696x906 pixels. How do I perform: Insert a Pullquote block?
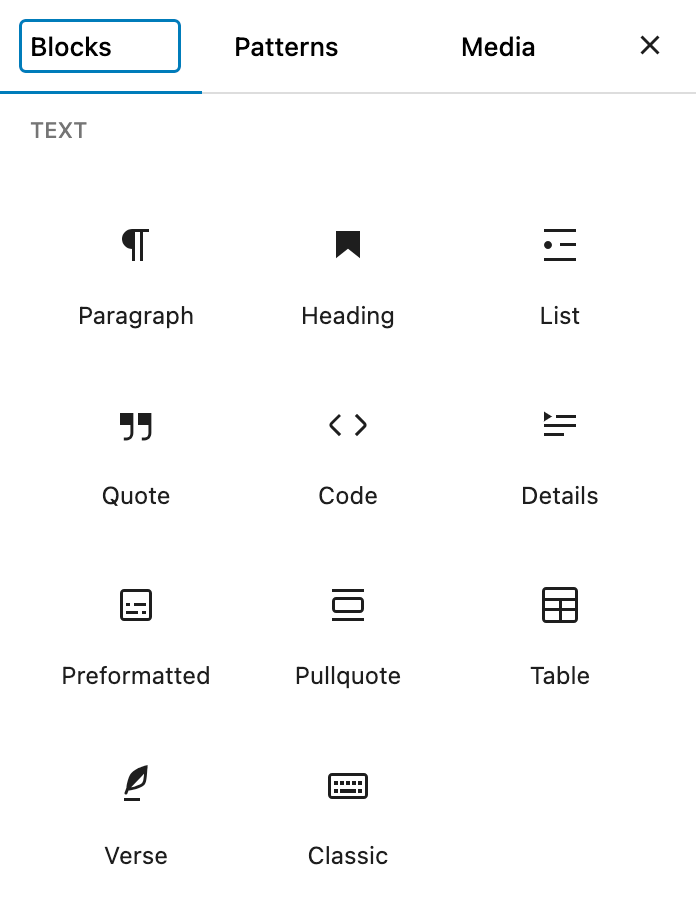348,635
